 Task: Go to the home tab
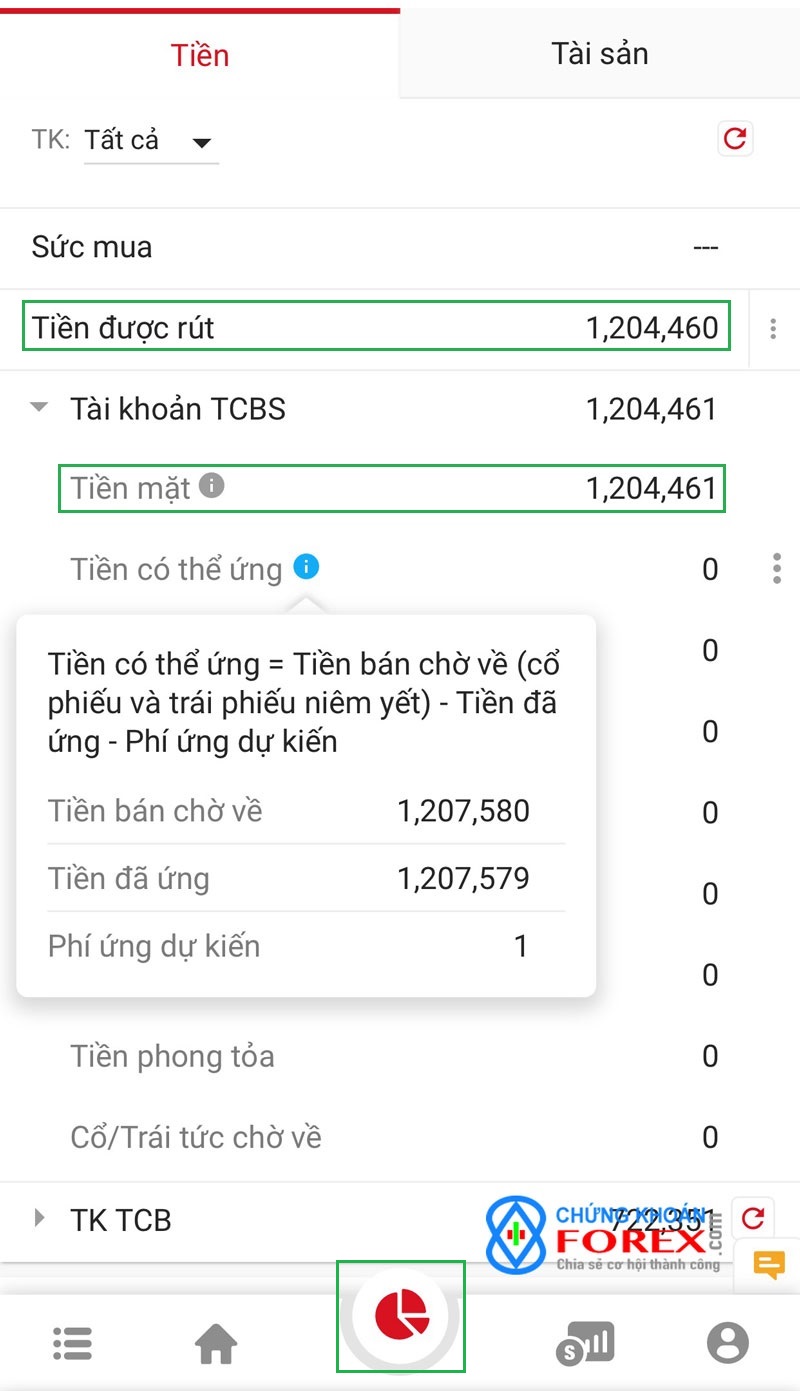tap(216, 1343)
